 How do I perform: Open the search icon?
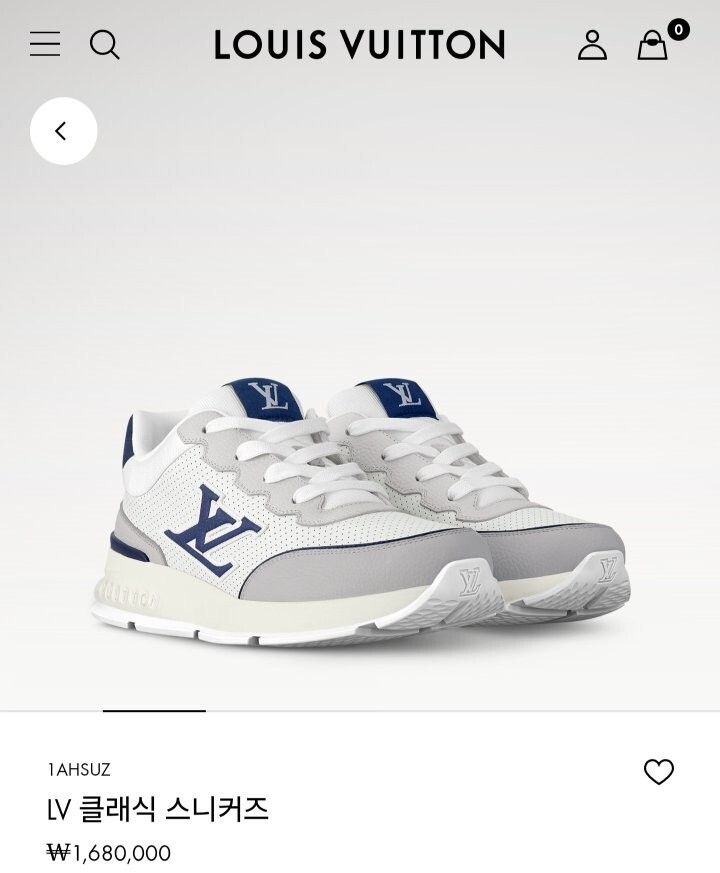pos(105,44)
